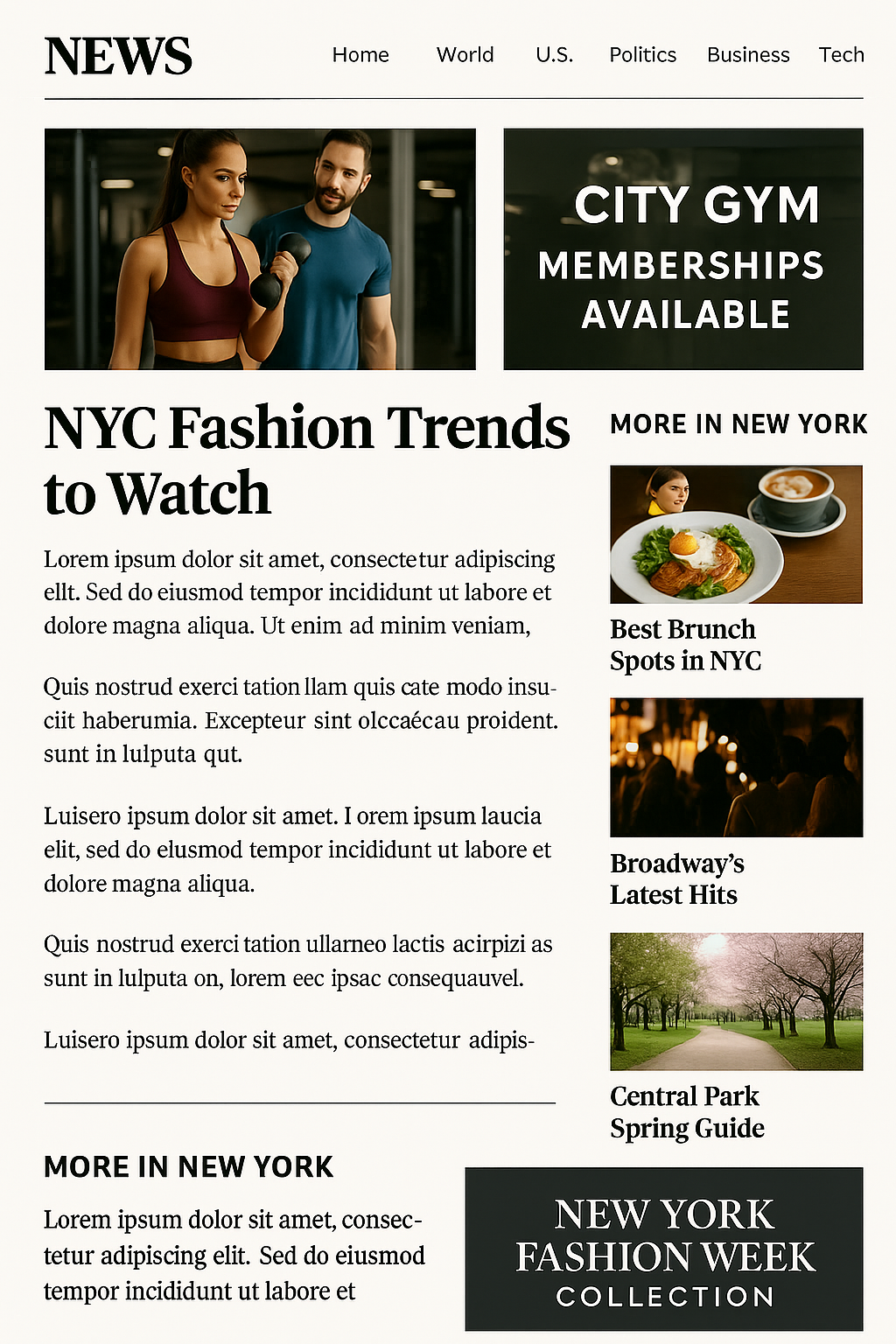
Task: Open the World news section
Action: coord(465,55)
